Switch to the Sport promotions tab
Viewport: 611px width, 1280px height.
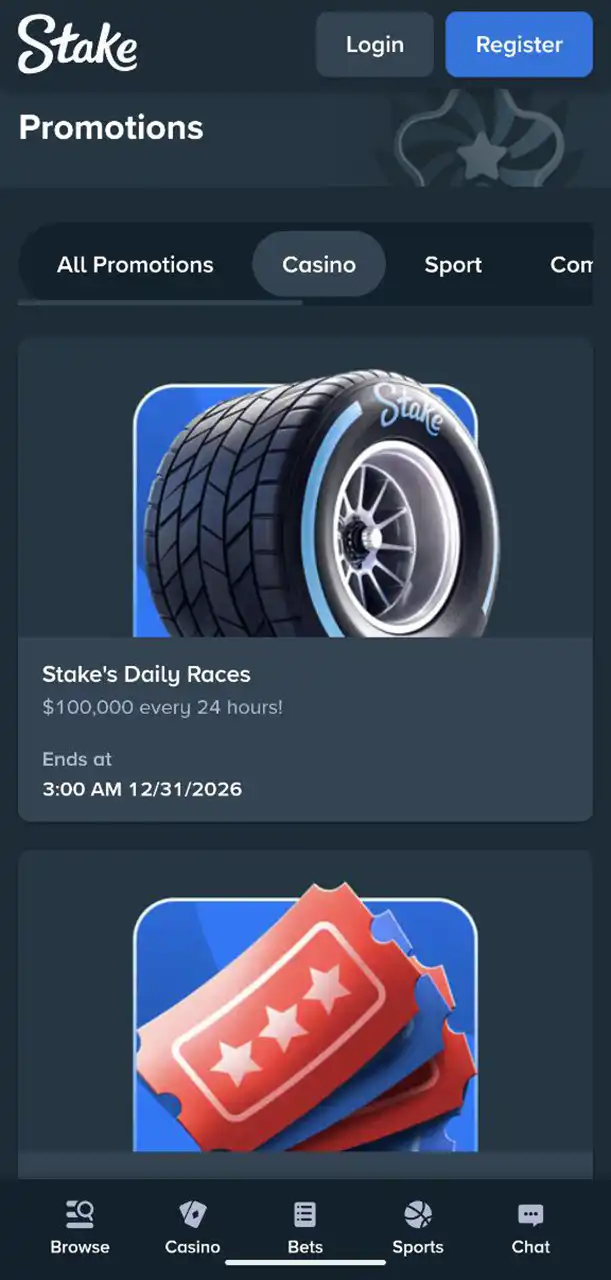pyautogui.click(x=453, y=265)
